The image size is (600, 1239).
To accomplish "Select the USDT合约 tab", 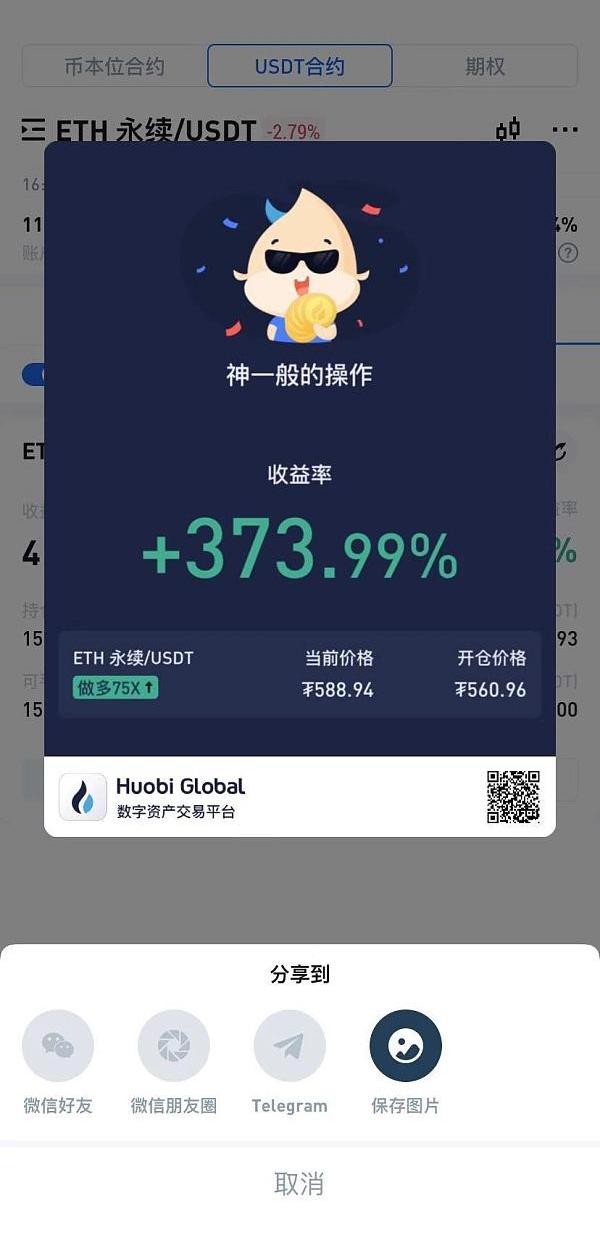I will (299, 67).
